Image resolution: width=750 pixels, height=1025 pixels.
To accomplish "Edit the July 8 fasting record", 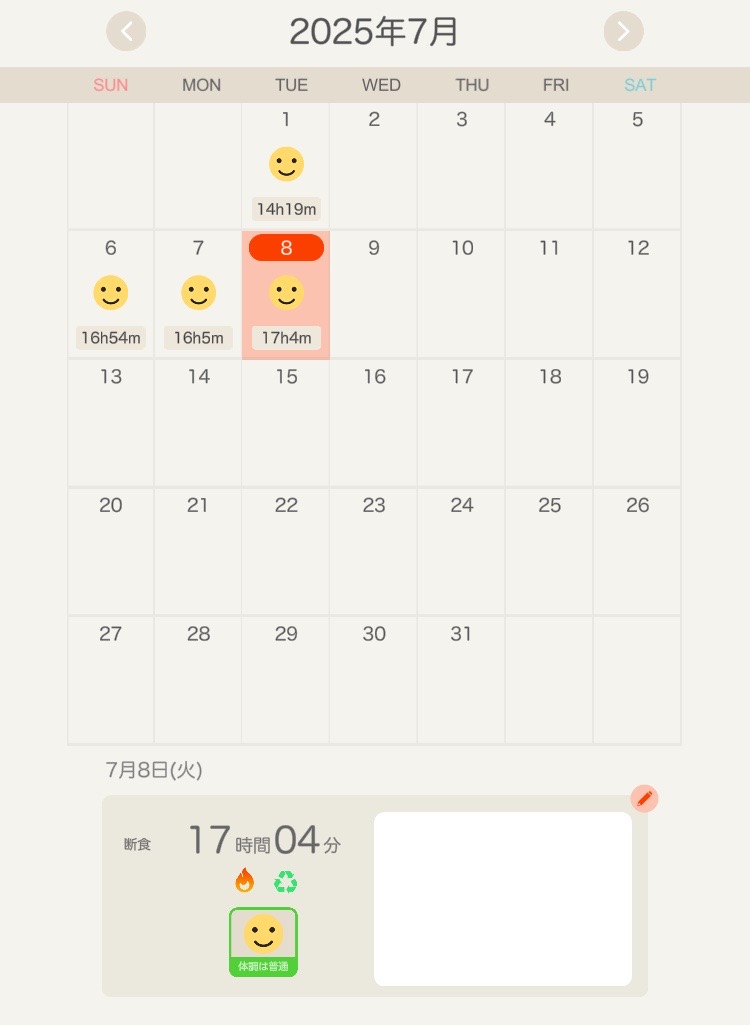I will coord(644,798).
